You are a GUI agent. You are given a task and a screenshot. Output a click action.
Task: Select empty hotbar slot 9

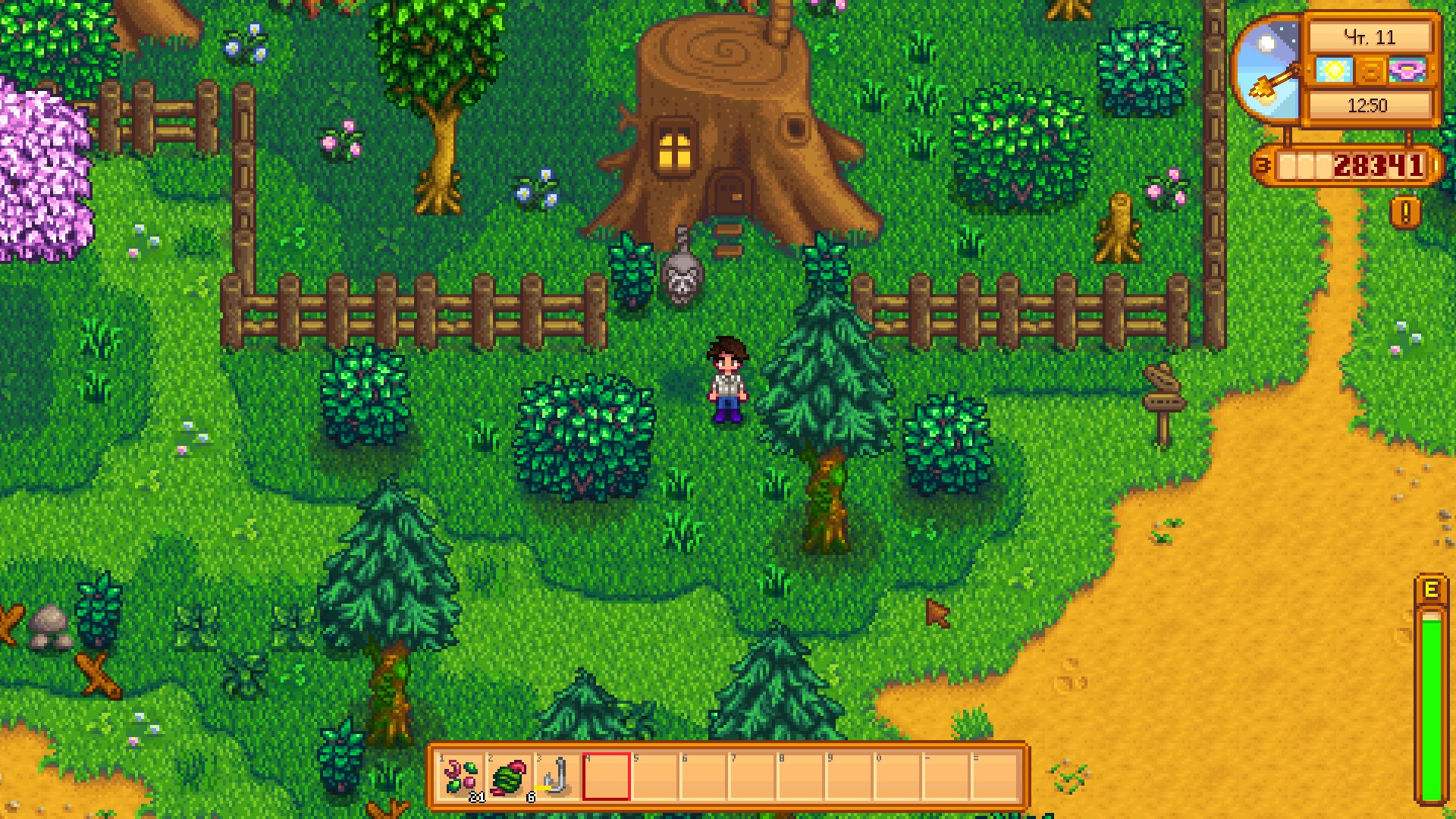[x=849, y=777]
